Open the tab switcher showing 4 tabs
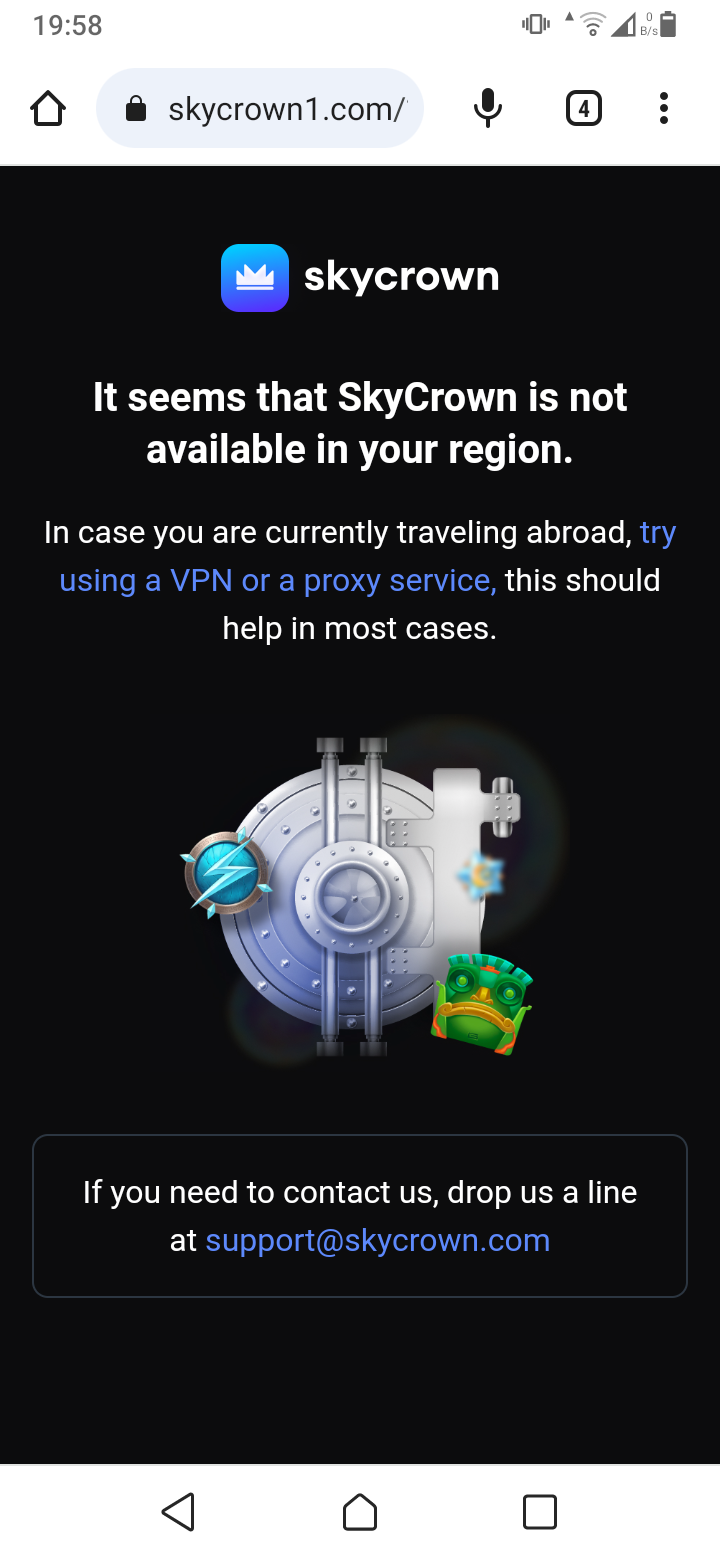Viewport: 720px width, 1560px height. [584, 108]
